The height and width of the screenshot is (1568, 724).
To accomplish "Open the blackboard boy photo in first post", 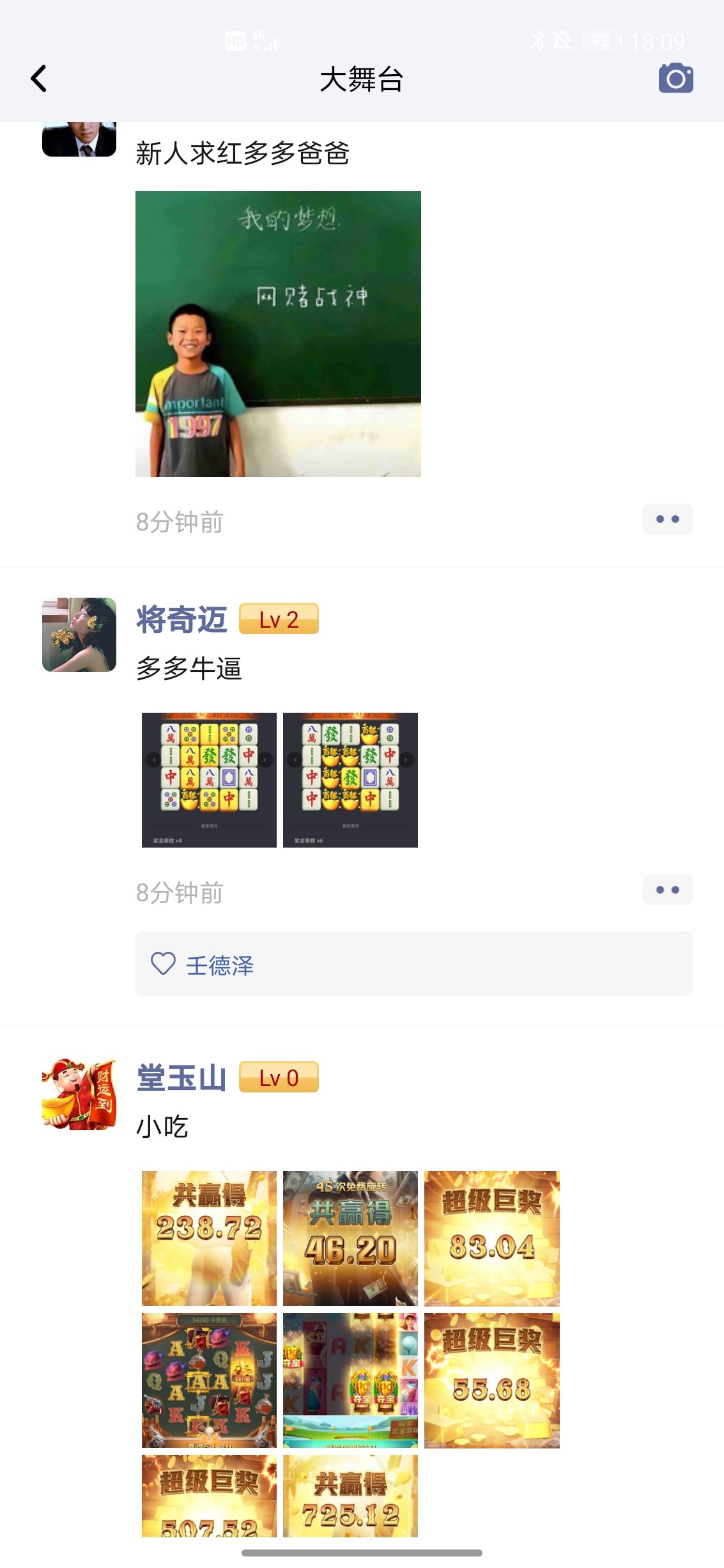I will (278, 334).
